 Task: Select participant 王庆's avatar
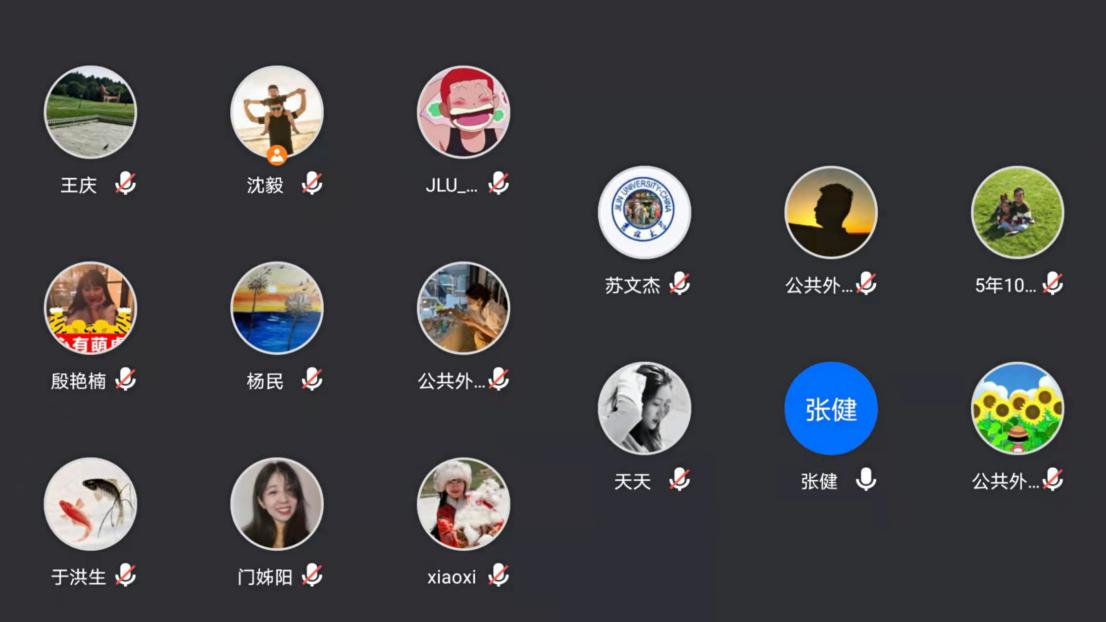click(x=90, y=112)
